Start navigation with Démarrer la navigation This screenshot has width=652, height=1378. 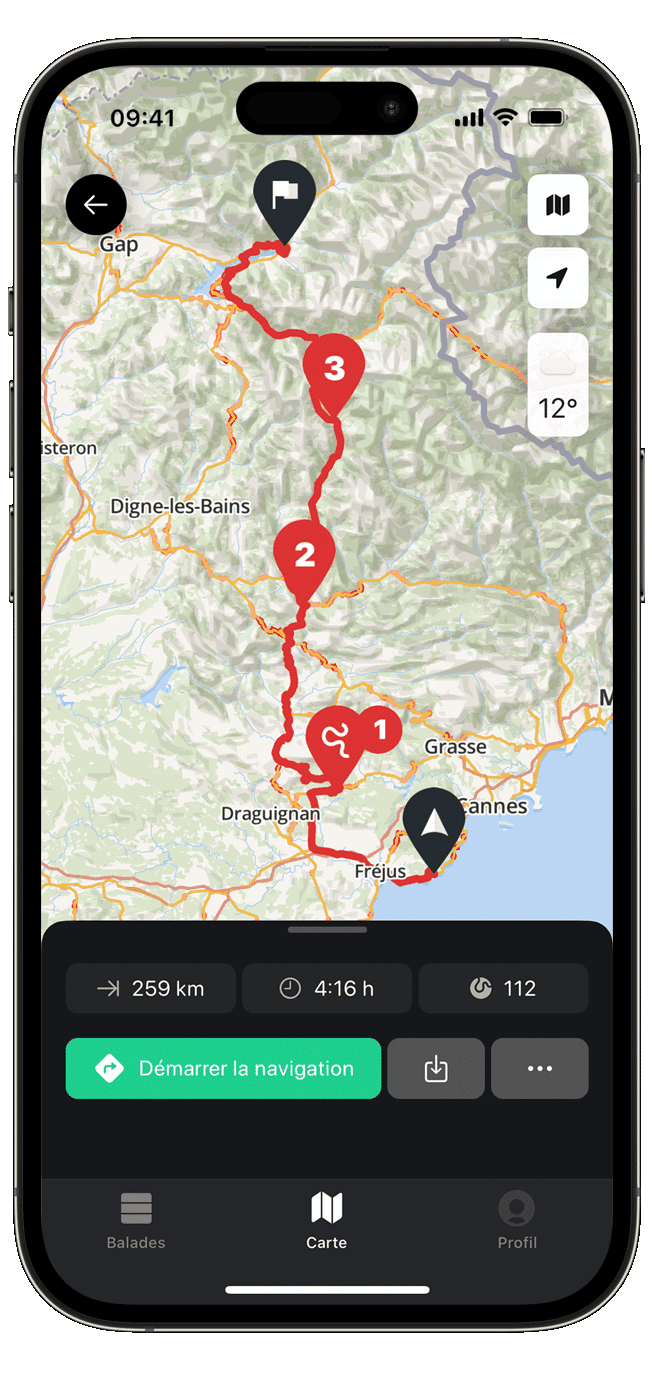223,1068
